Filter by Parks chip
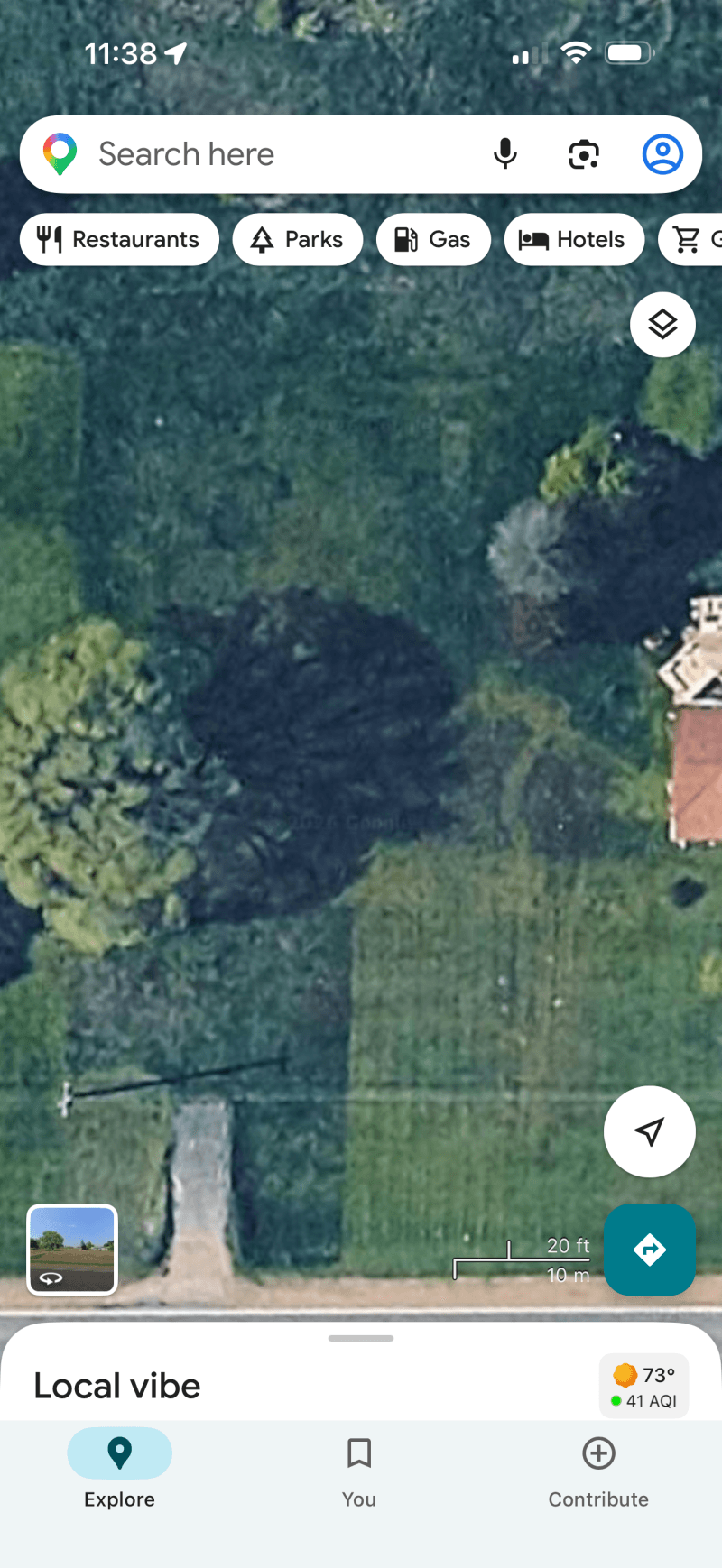The image size is (722, 1568). (298, 239)
